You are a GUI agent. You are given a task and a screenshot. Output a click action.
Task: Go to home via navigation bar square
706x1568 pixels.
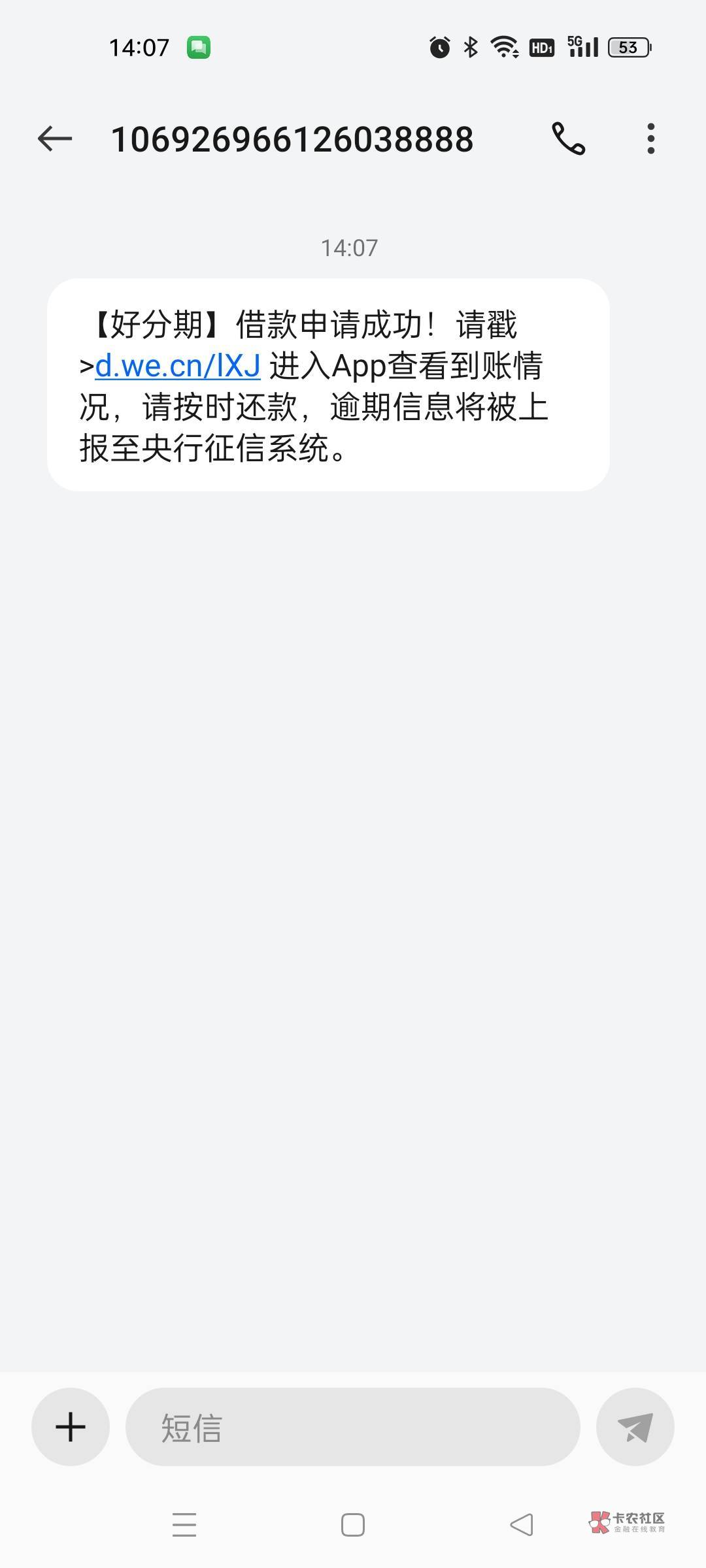tap(353, 1525)
